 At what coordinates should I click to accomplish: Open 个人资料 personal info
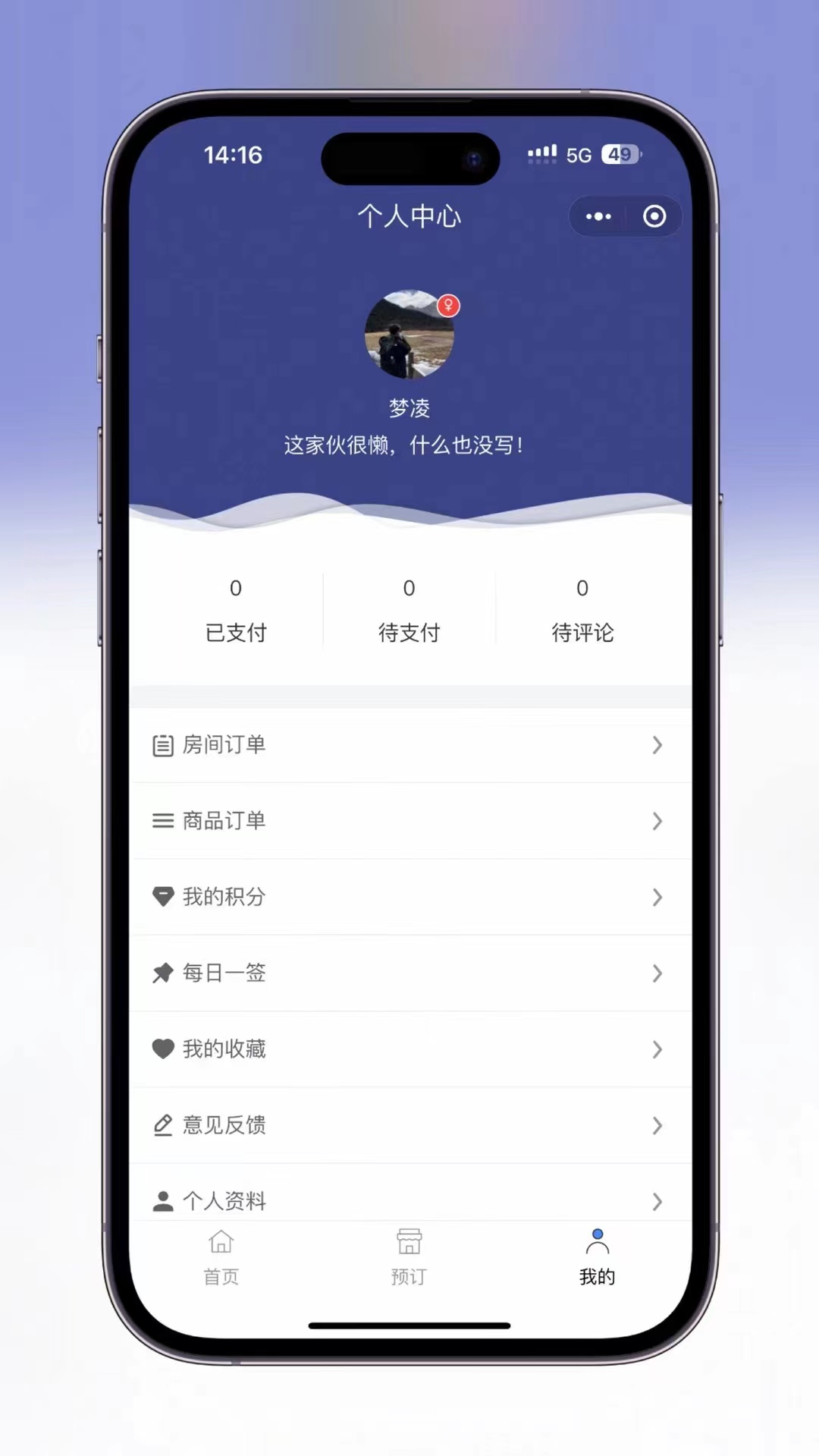tap(409, 1199)
